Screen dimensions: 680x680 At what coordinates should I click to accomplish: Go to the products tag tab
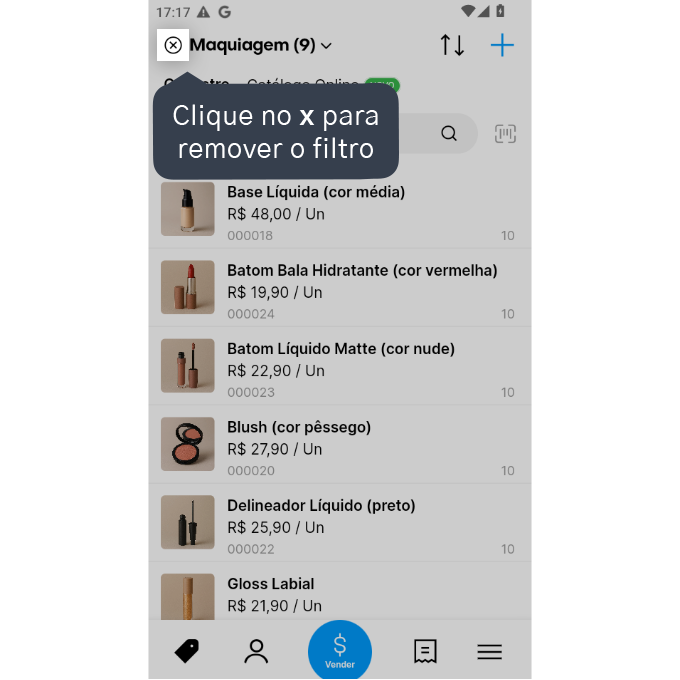(x=187, y=651)
